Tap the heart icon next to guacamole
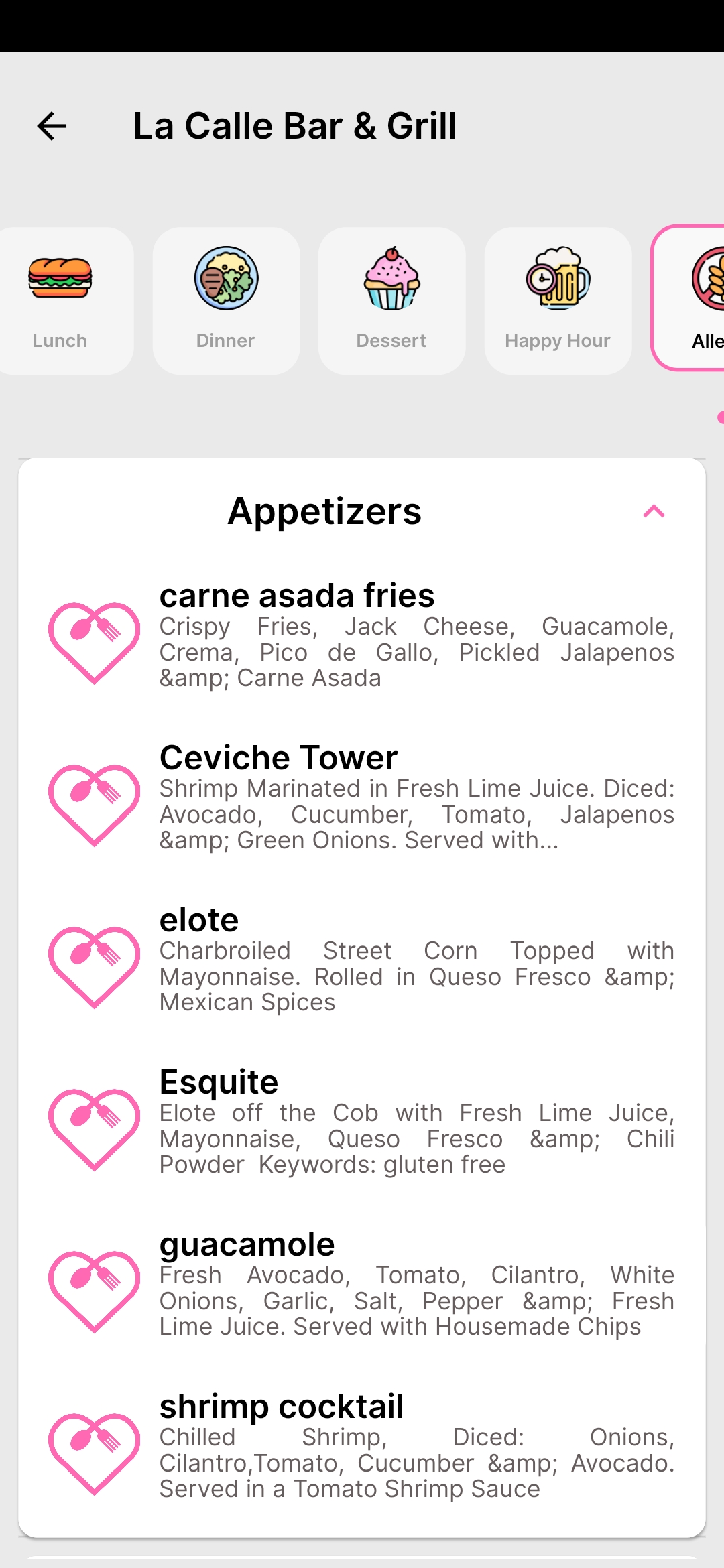Screen dimensions: 724x1568 94,1291
